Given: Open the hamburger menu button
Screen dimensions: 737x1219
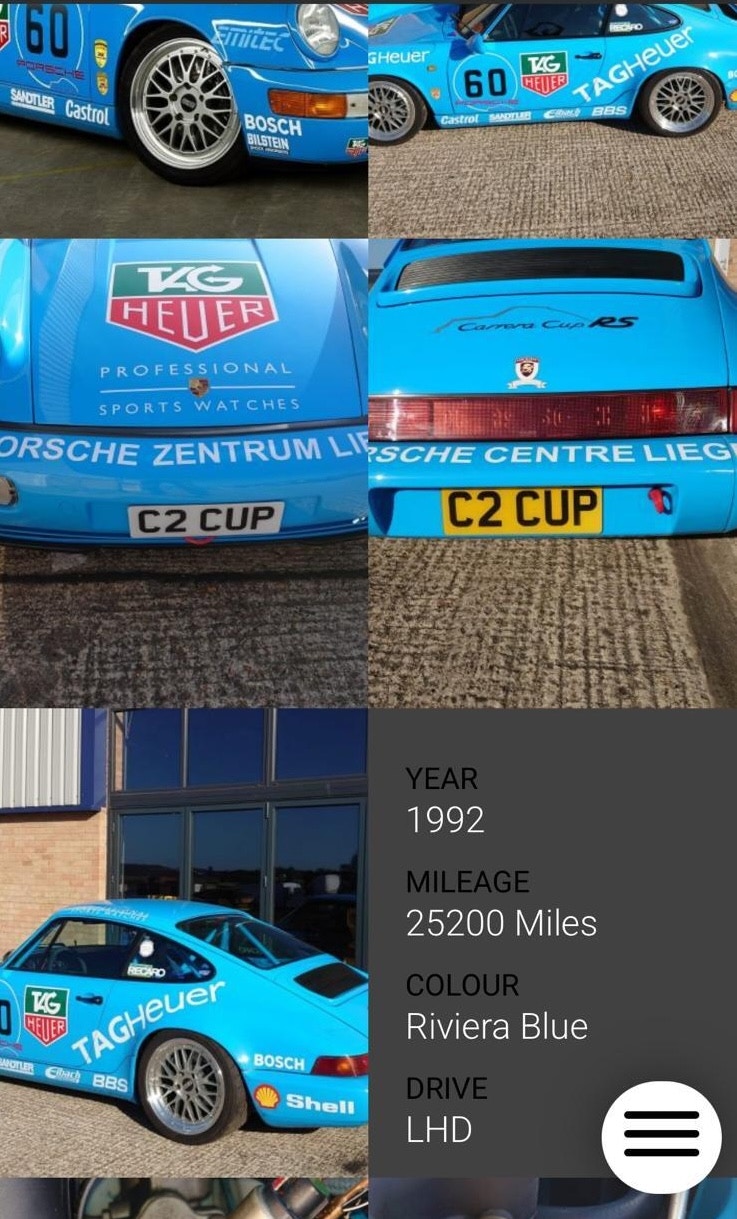Looking at the screenshot, I should click(661, 1136).
